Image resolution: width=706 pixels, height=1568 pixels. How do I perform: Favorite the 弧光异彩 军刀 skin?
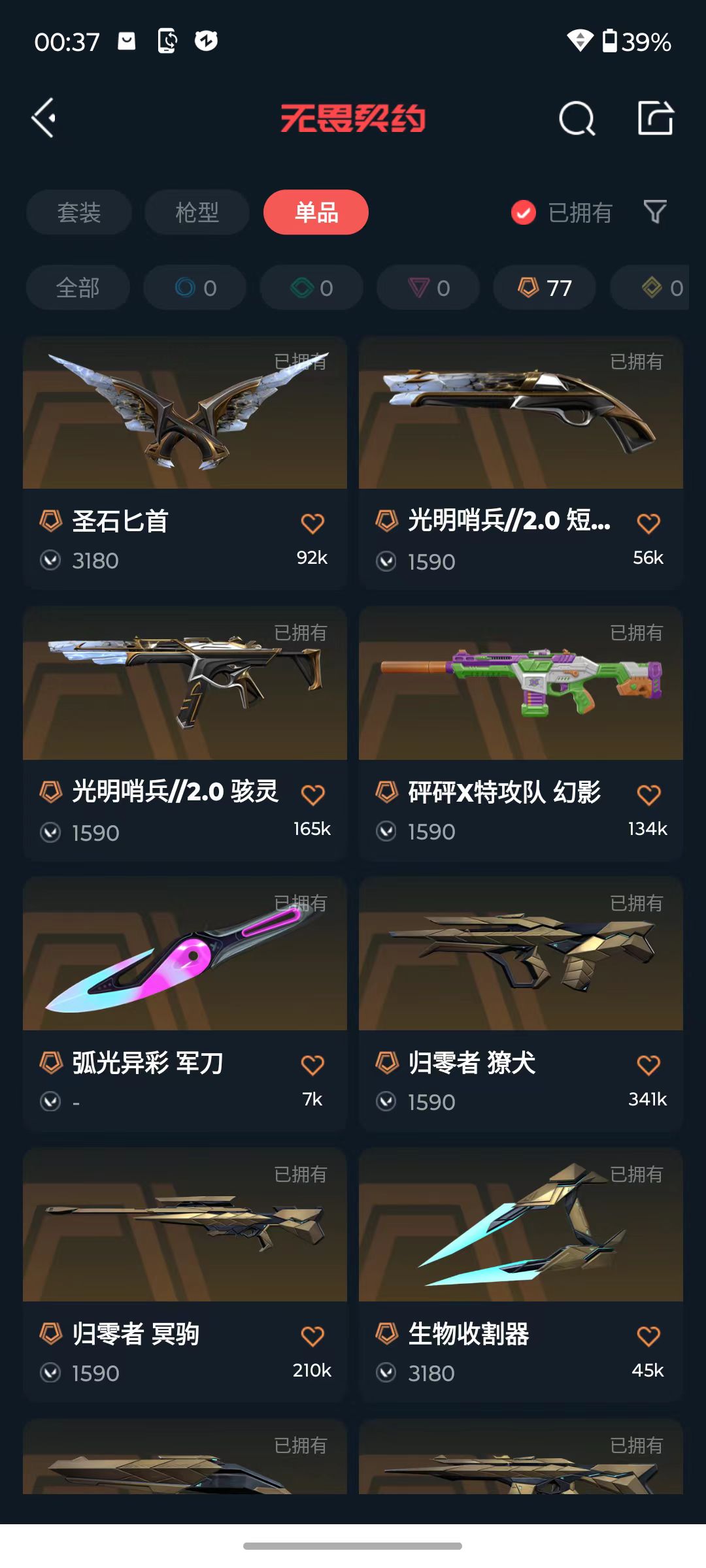pyautogui.click(x=312, y=1065)
